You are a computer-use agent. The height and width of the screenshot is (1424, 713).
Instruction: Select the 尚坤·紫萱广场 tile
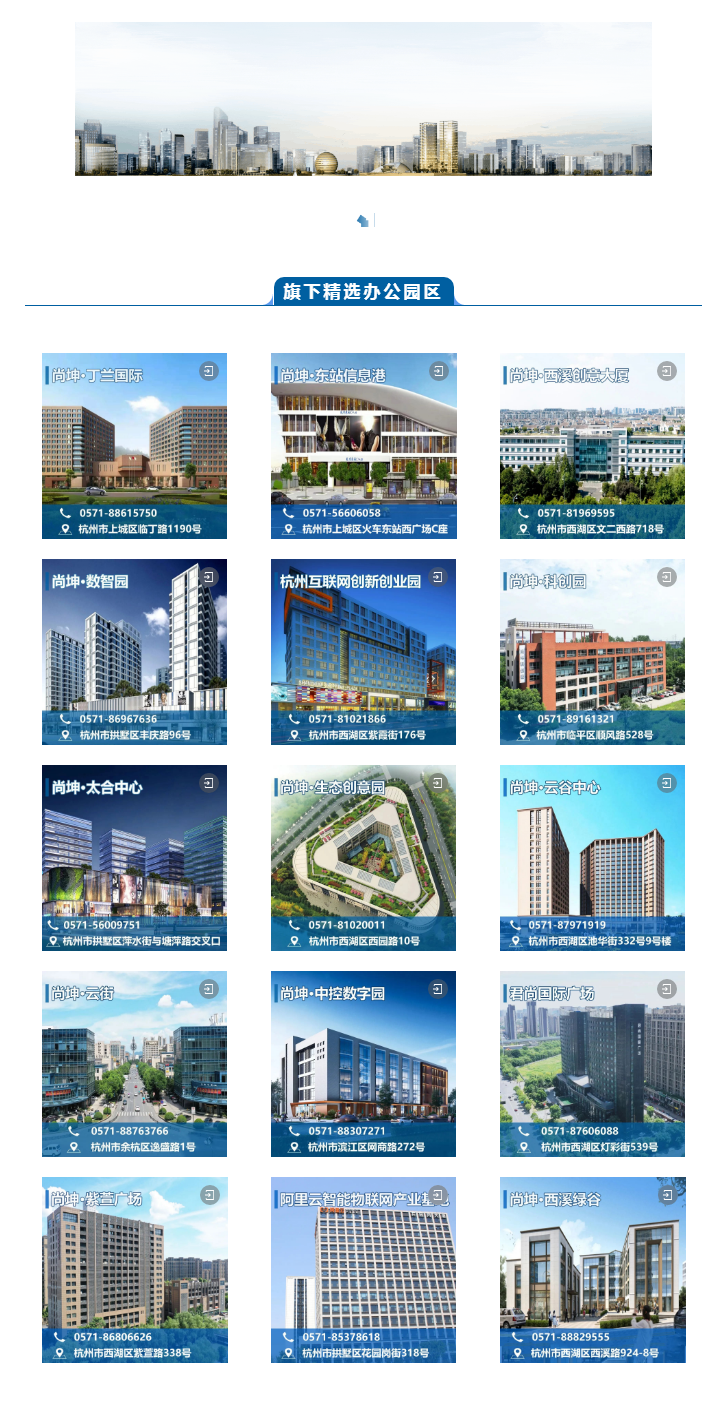coord(134,1270)
